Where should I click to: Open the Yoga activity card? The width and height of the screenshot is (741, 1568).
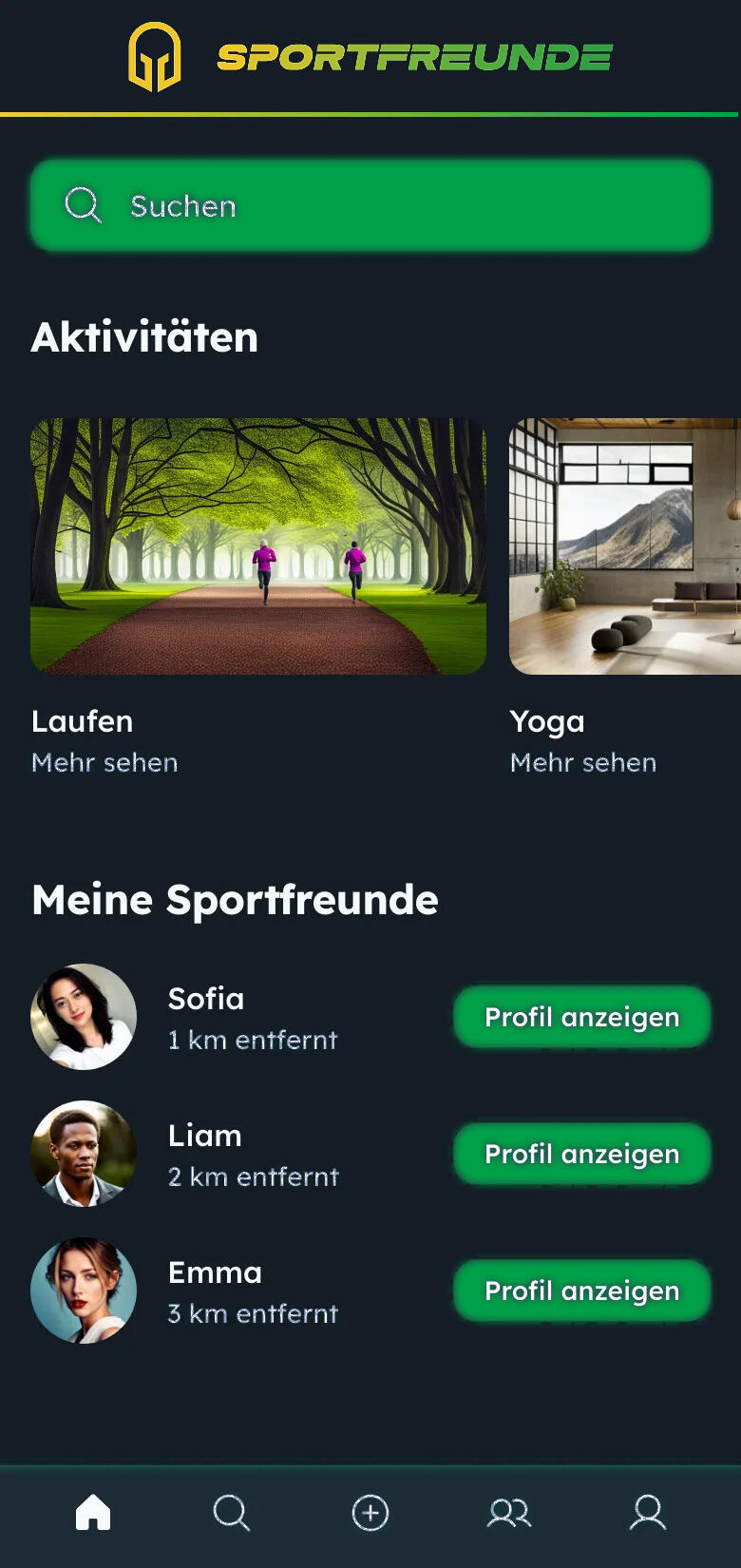tap(625, 546)
